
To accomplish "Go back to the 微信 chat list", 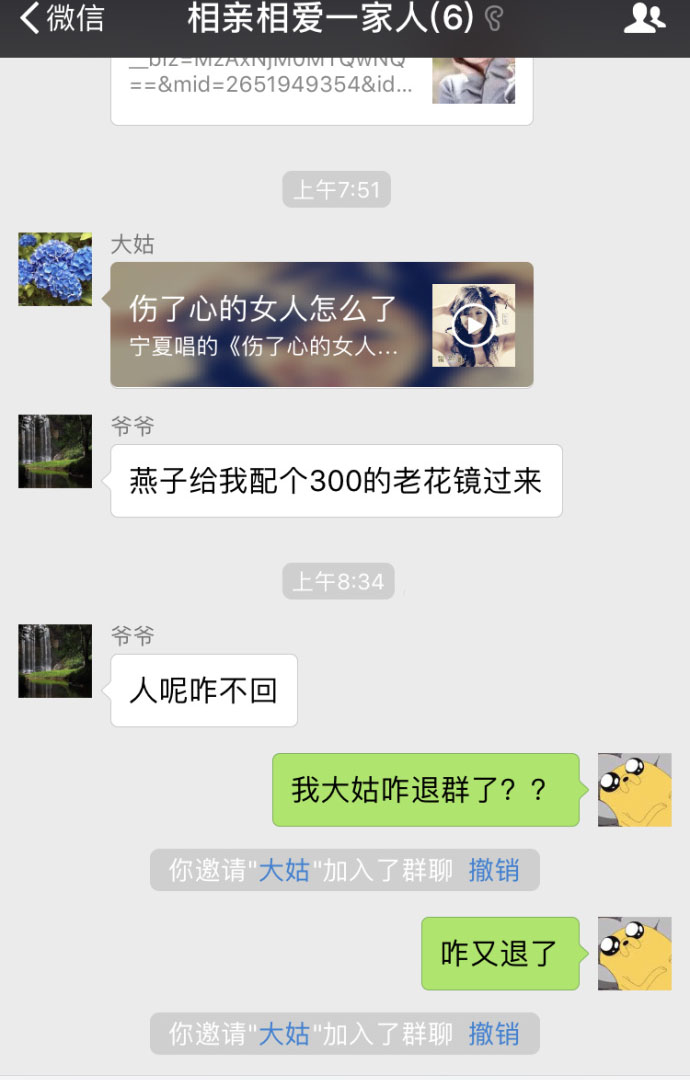I will click(61, 18).
